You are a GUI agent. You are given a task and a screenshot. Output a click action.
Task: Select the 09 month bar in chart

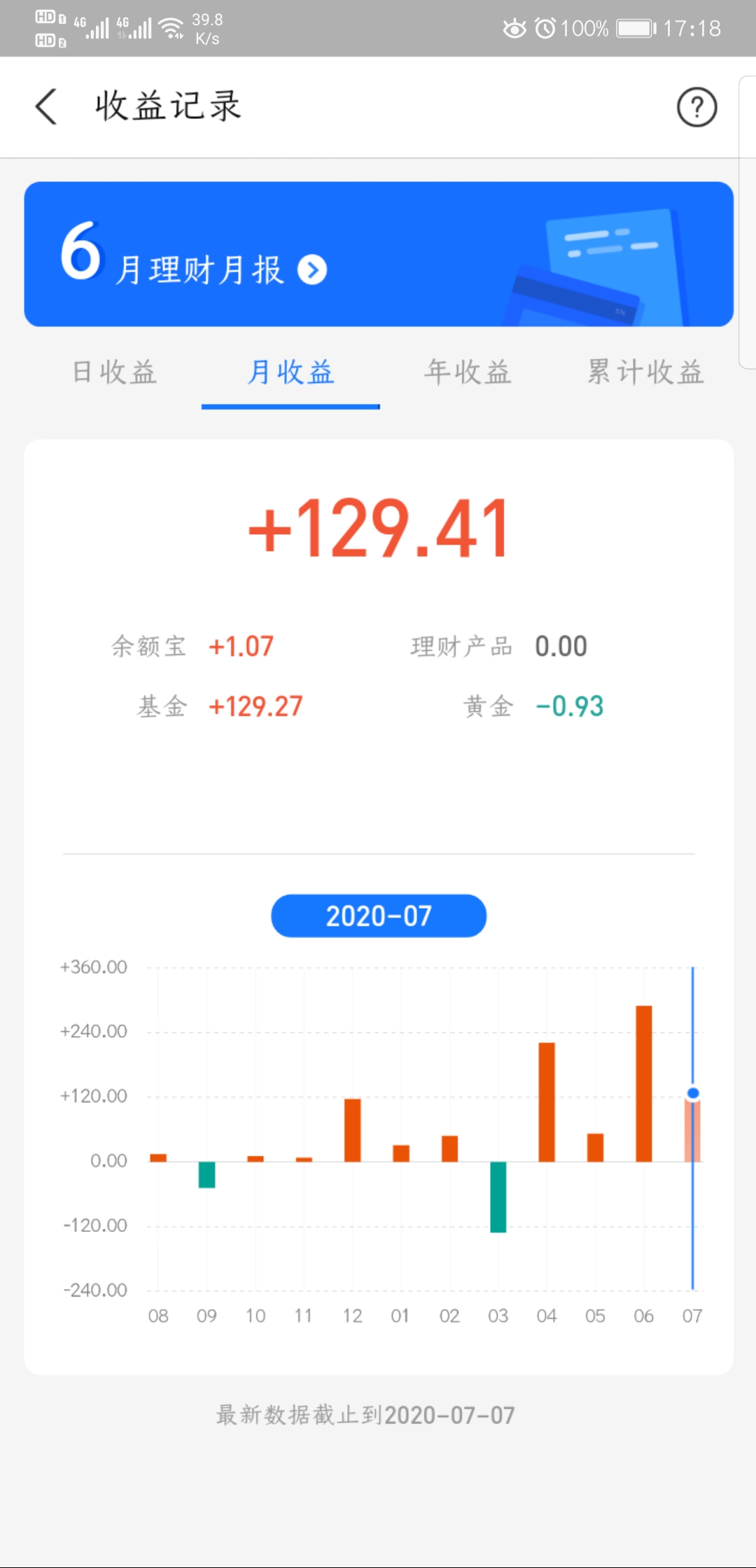click(206, 1175)
